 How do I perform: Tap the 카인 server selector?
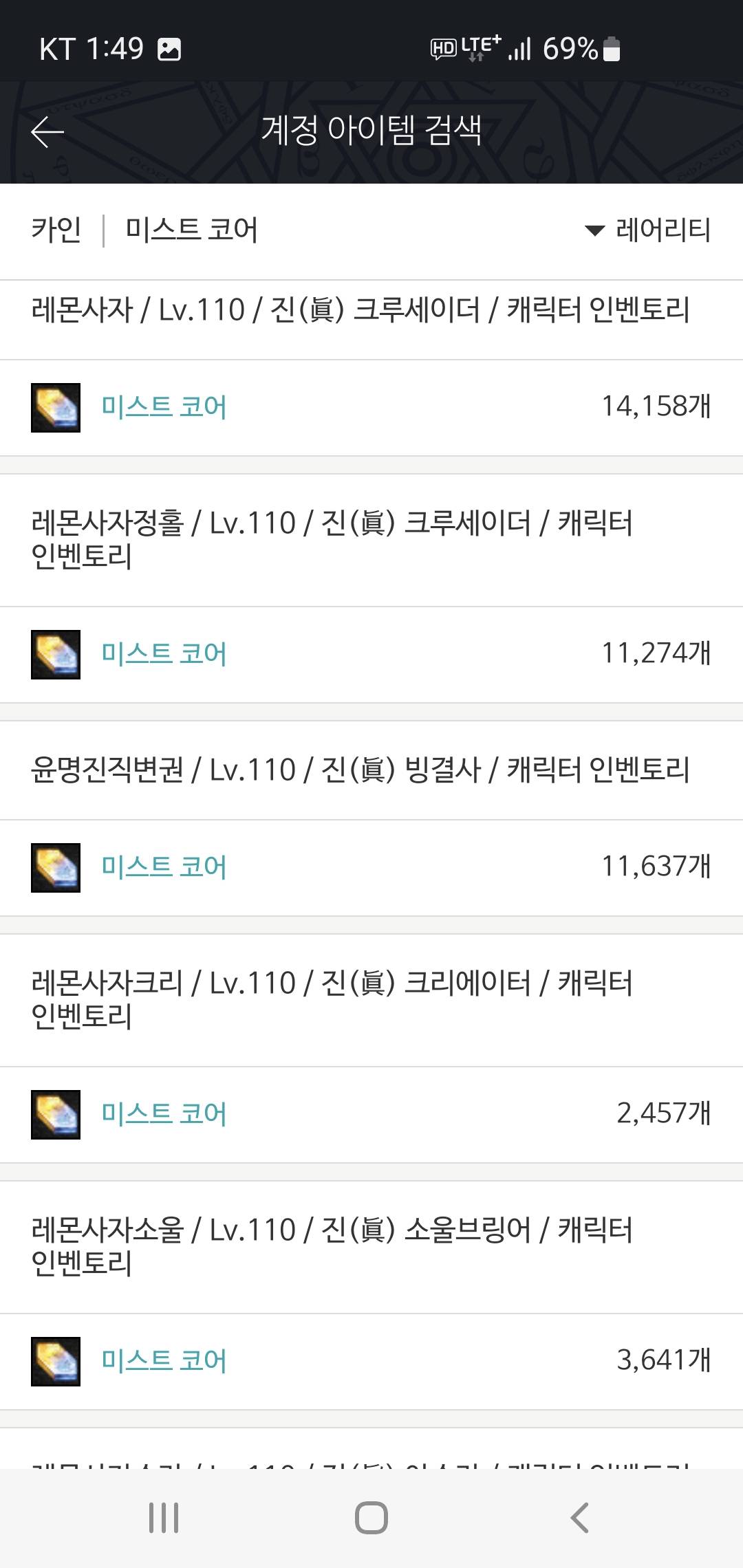pos(56,230)
